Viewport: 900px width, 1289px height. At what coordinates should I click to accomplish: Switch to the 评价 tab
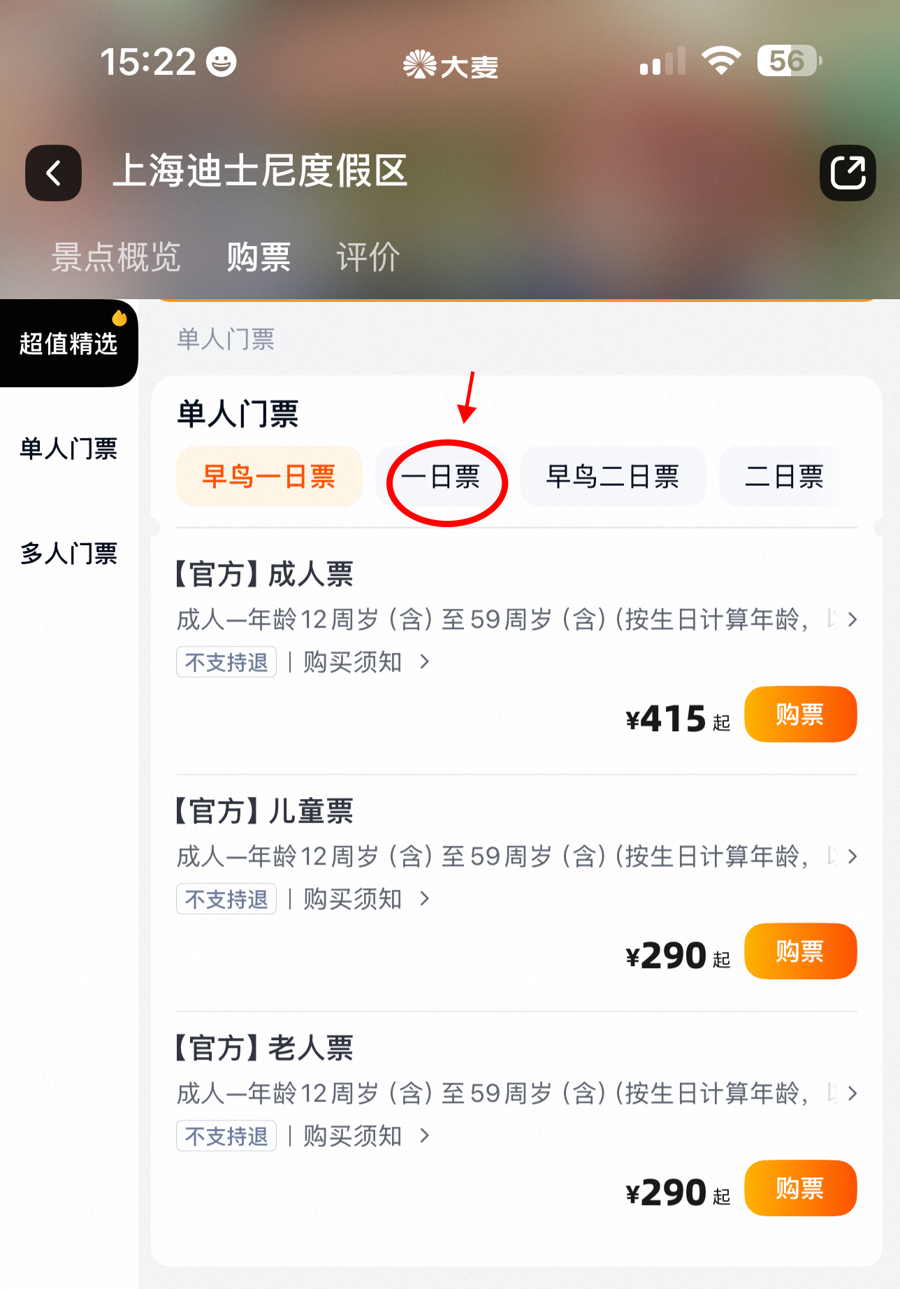coord(368,257)
